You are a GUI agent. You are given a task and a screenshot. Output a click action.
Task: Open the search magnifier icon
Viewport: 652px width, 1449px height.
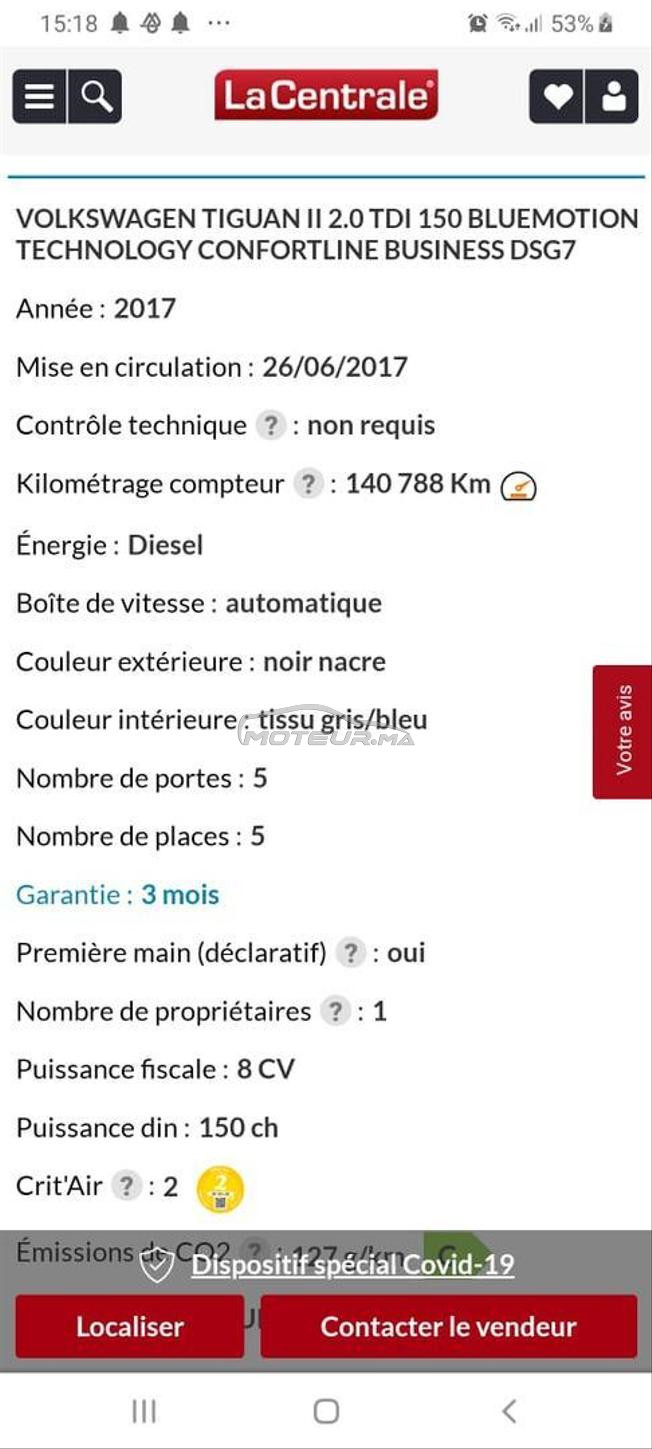[x=95, y=97]
